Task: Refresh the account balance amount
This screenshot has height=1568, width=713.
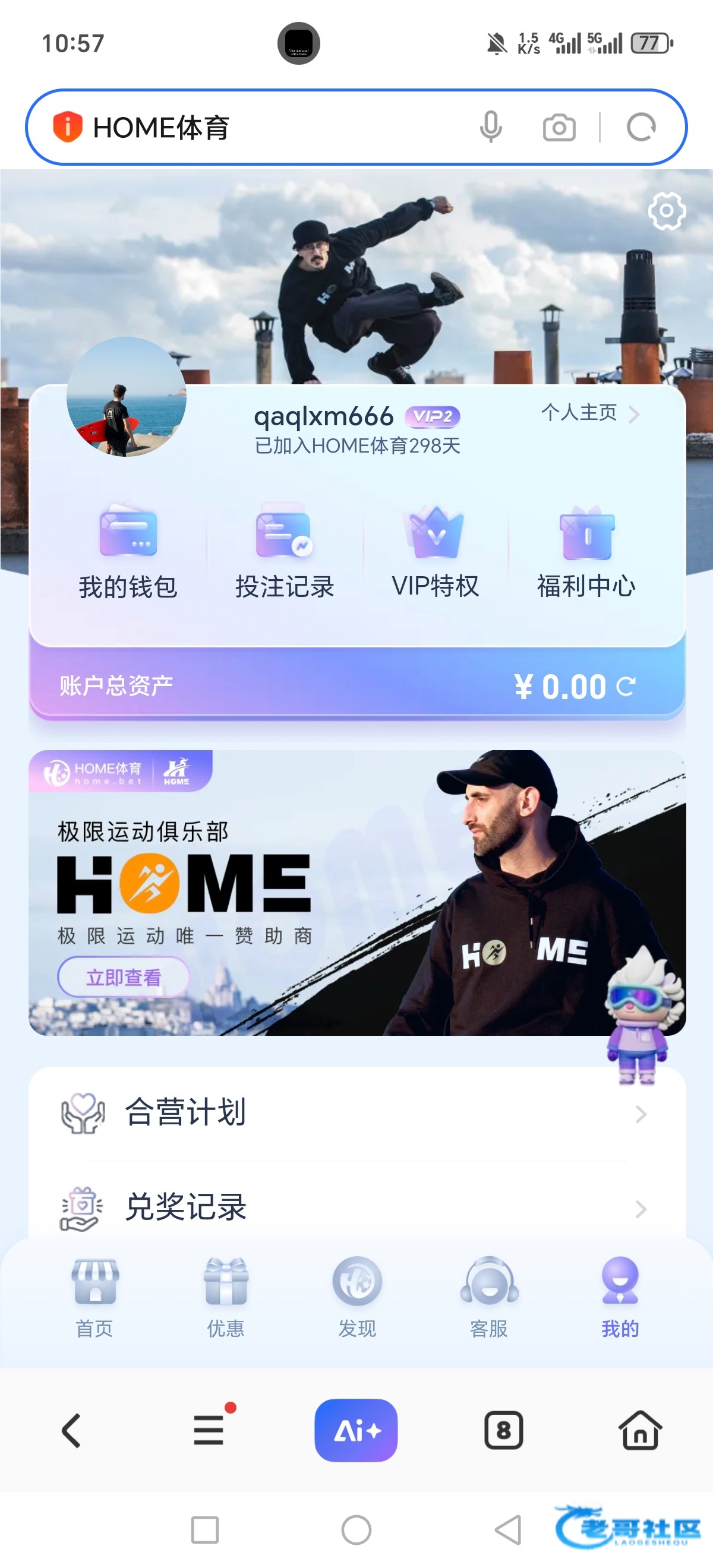Action: tap(626, 687)
